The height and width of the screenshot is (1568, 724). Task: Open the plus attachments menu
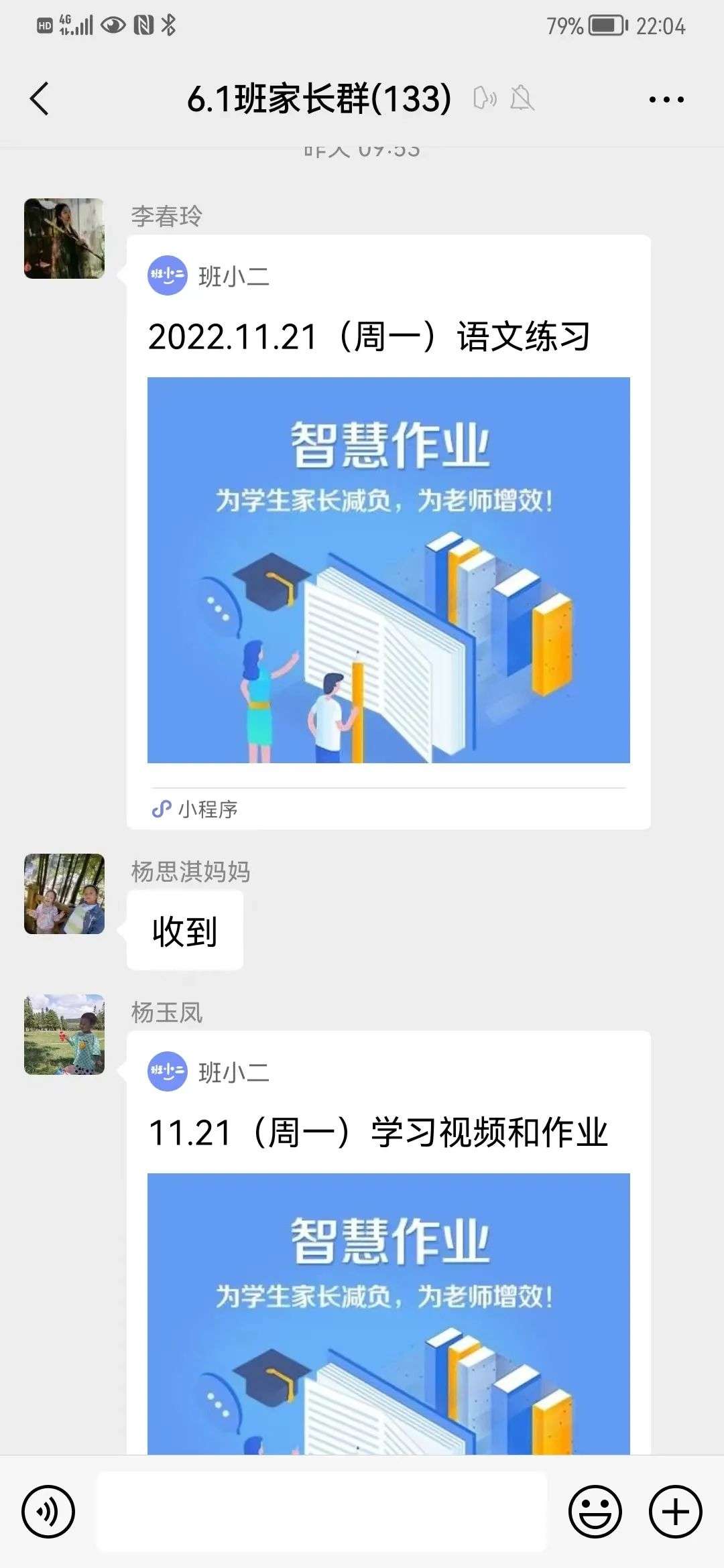click(676, 1512)
